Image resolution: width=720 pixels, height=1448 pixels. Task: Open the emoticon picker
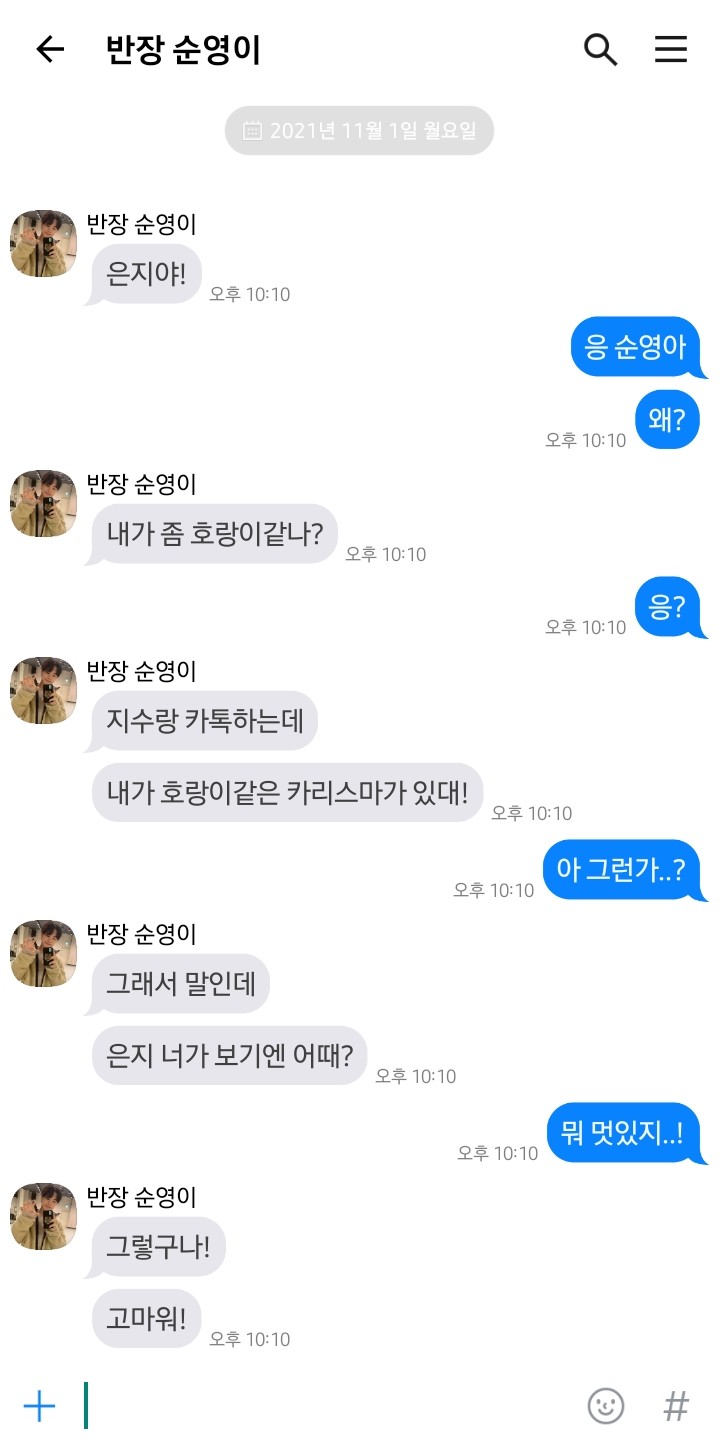tap(605, 1406)
